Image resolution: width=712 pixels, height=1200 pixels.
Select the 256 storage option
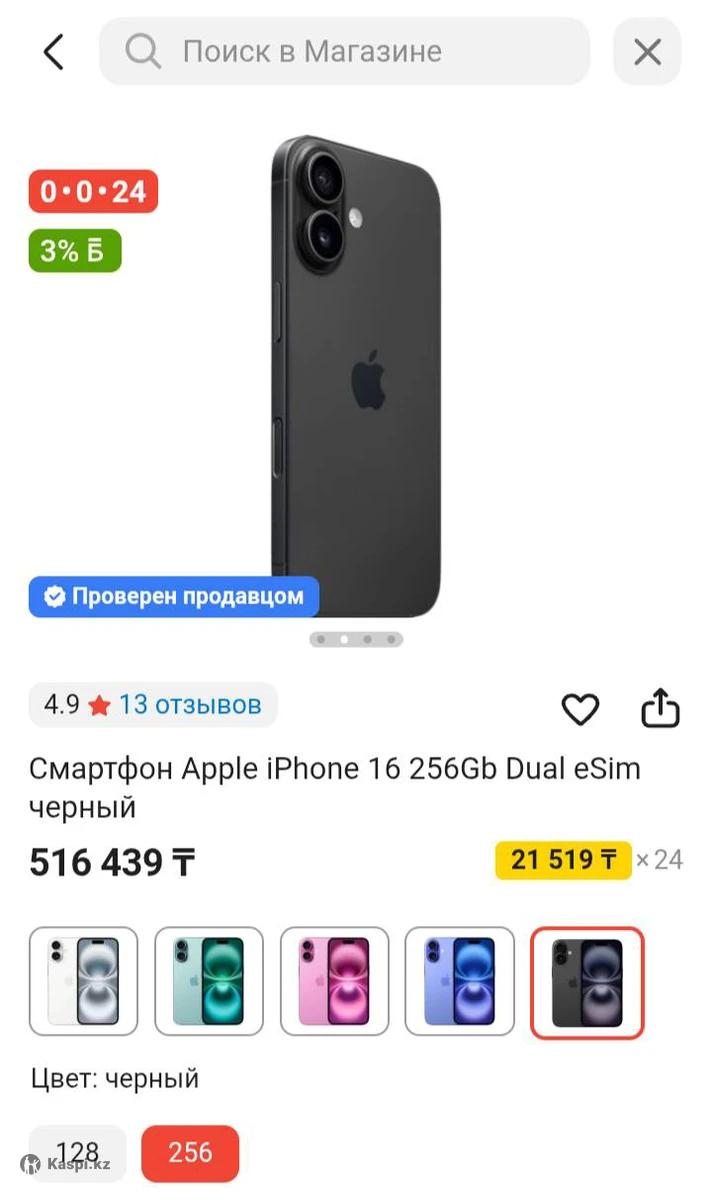coord(190,1153)
